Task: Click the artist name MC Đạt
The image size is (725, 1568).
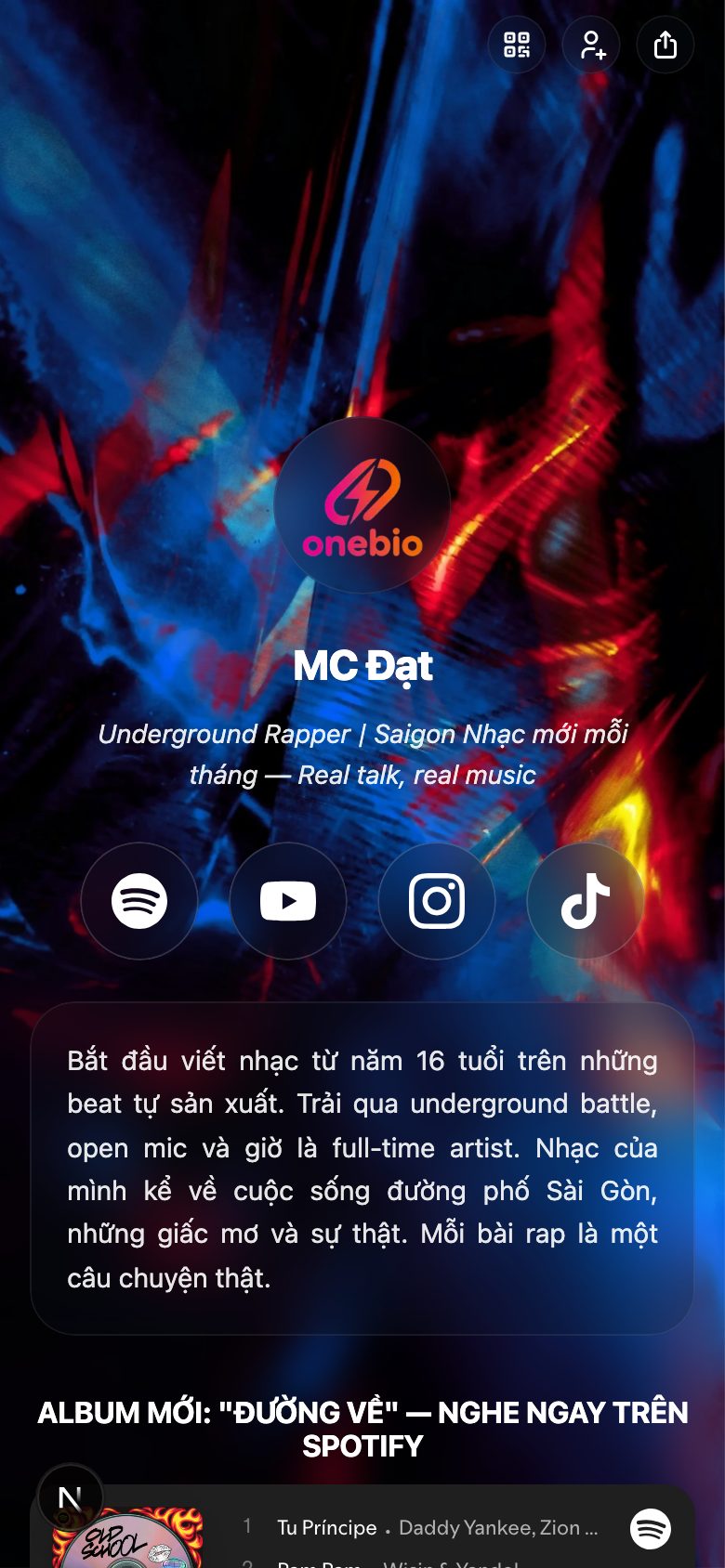Action: coord(362,667)
